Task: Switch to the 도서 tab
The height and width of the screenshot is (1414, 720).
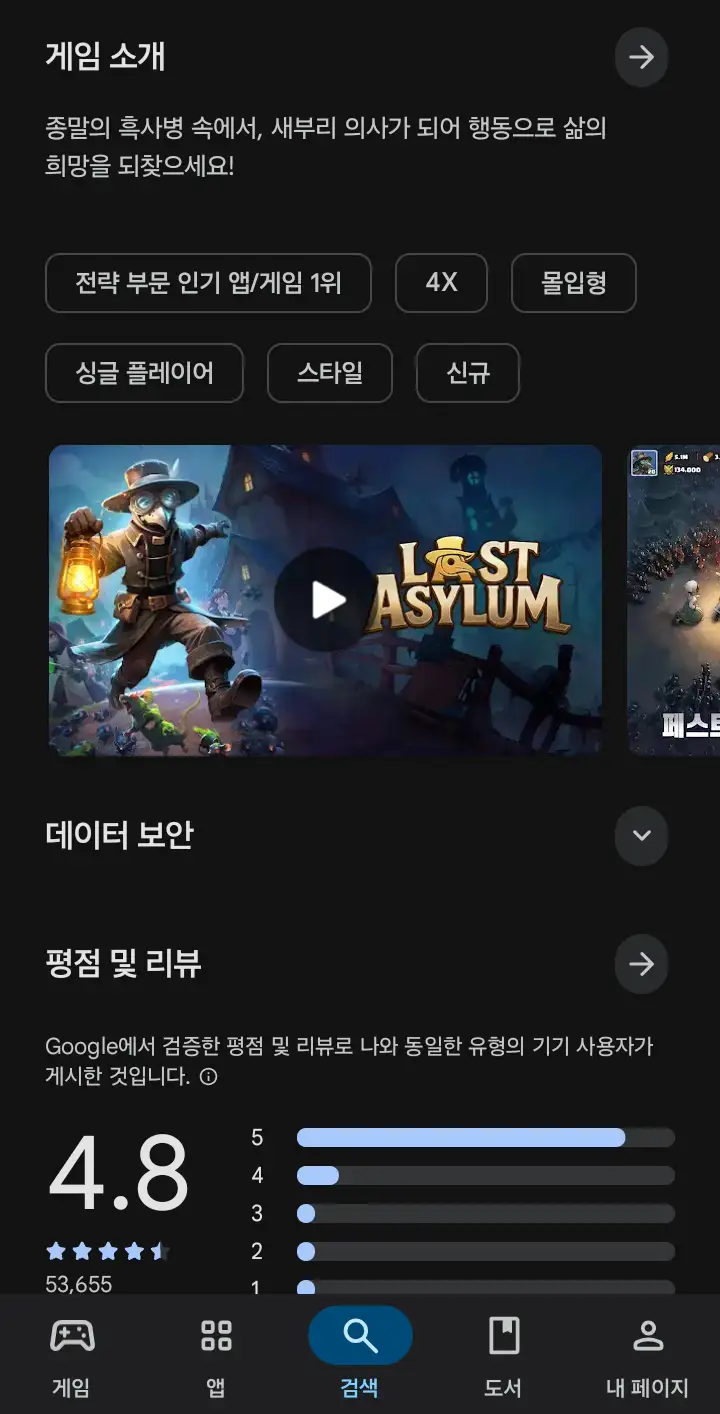Action: (x=503, y=1355)
